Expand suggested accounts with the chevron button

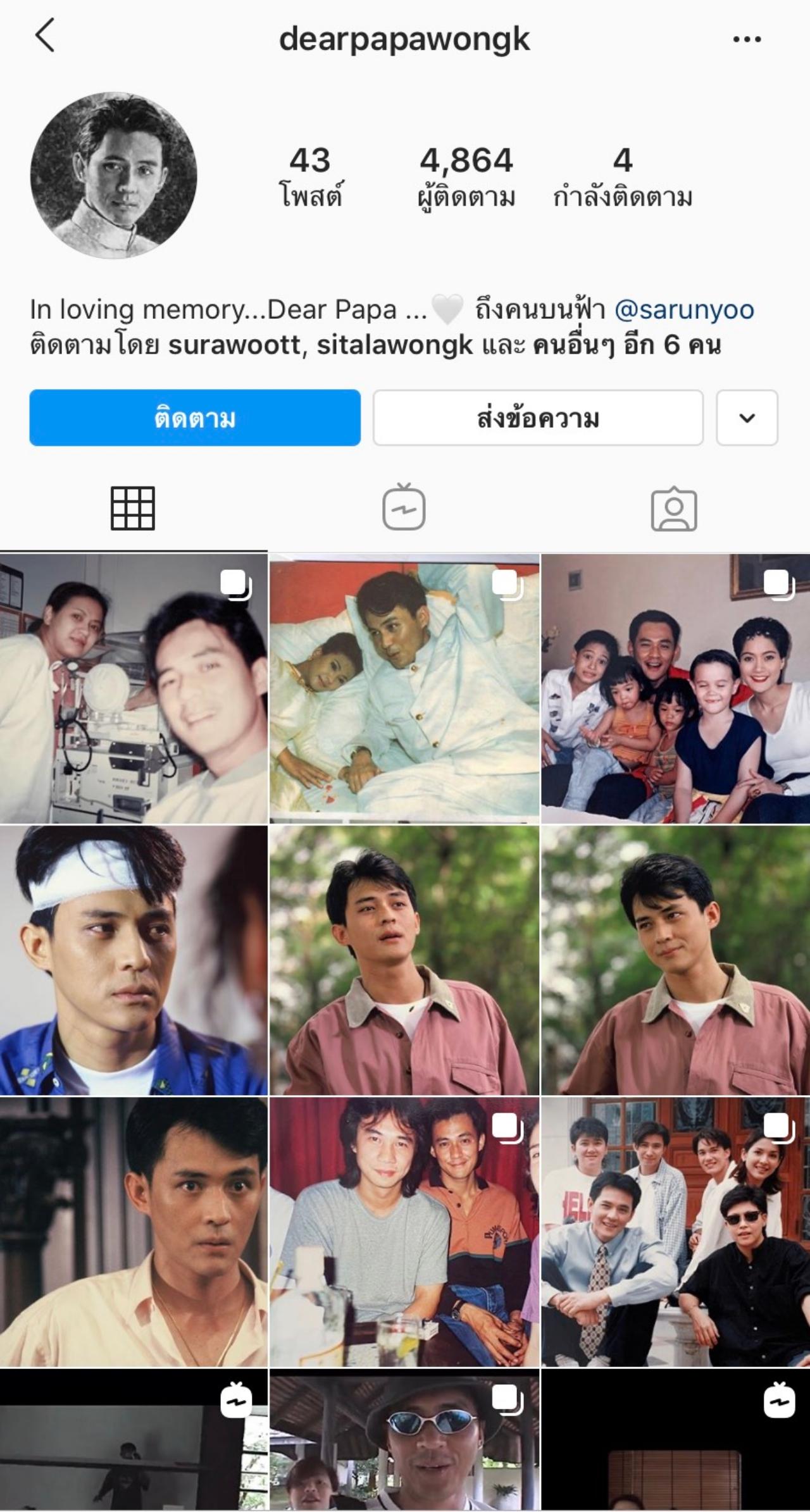747,418
